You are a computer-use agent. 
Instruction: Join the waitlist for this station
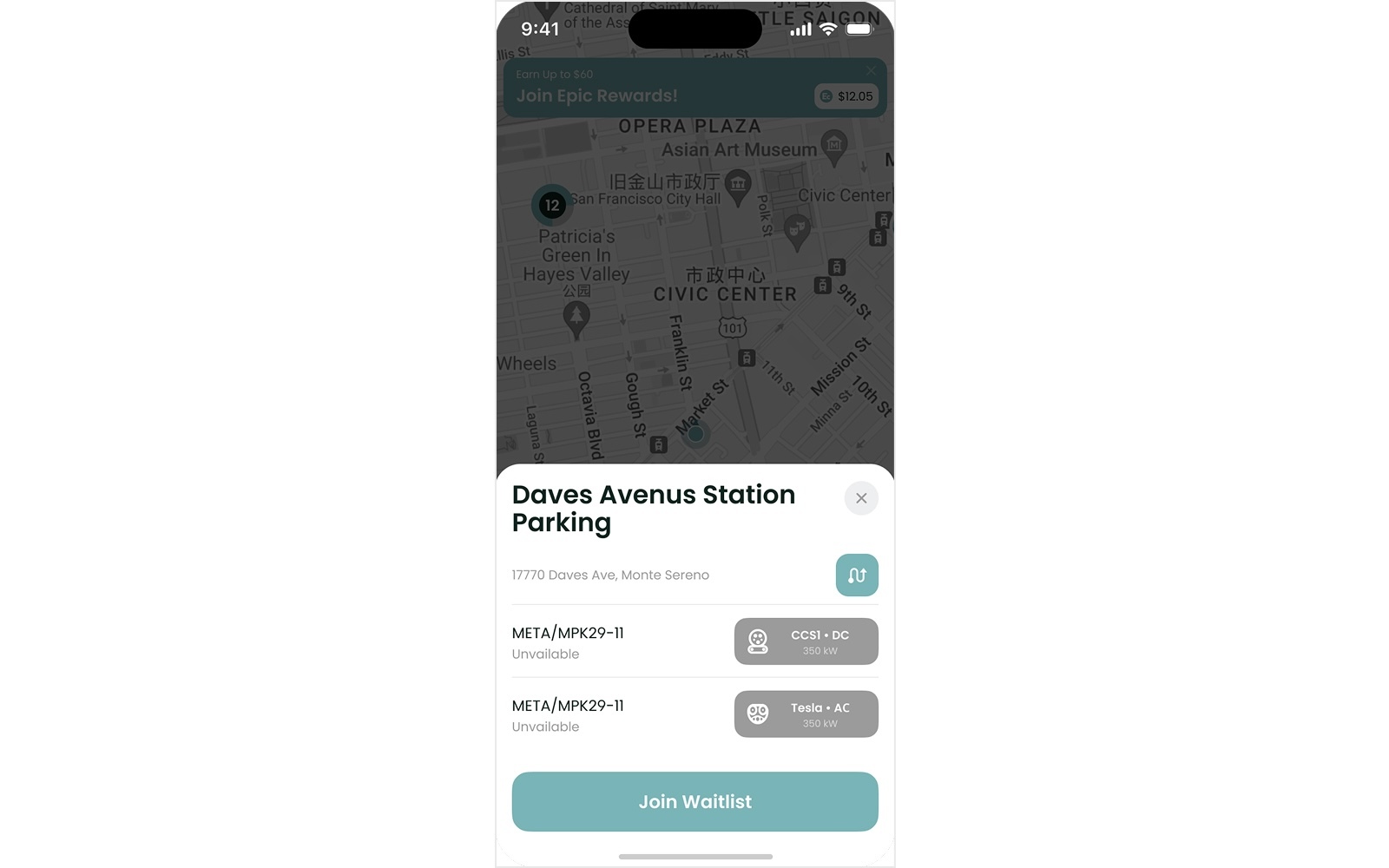tap(694, 801)
